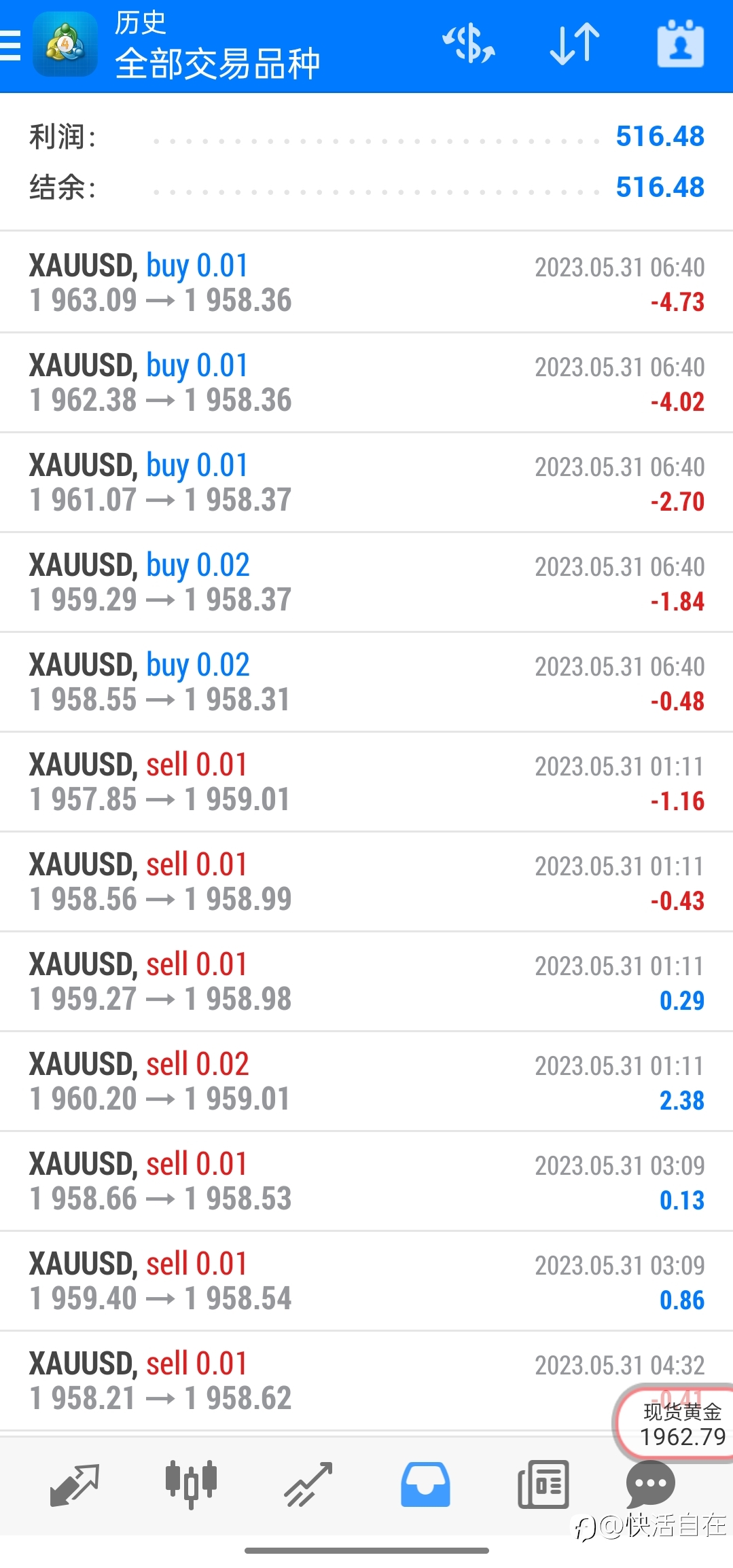Switch to the Quotes tab
Screen dimensions: 733x1568
coord(75,1484)
